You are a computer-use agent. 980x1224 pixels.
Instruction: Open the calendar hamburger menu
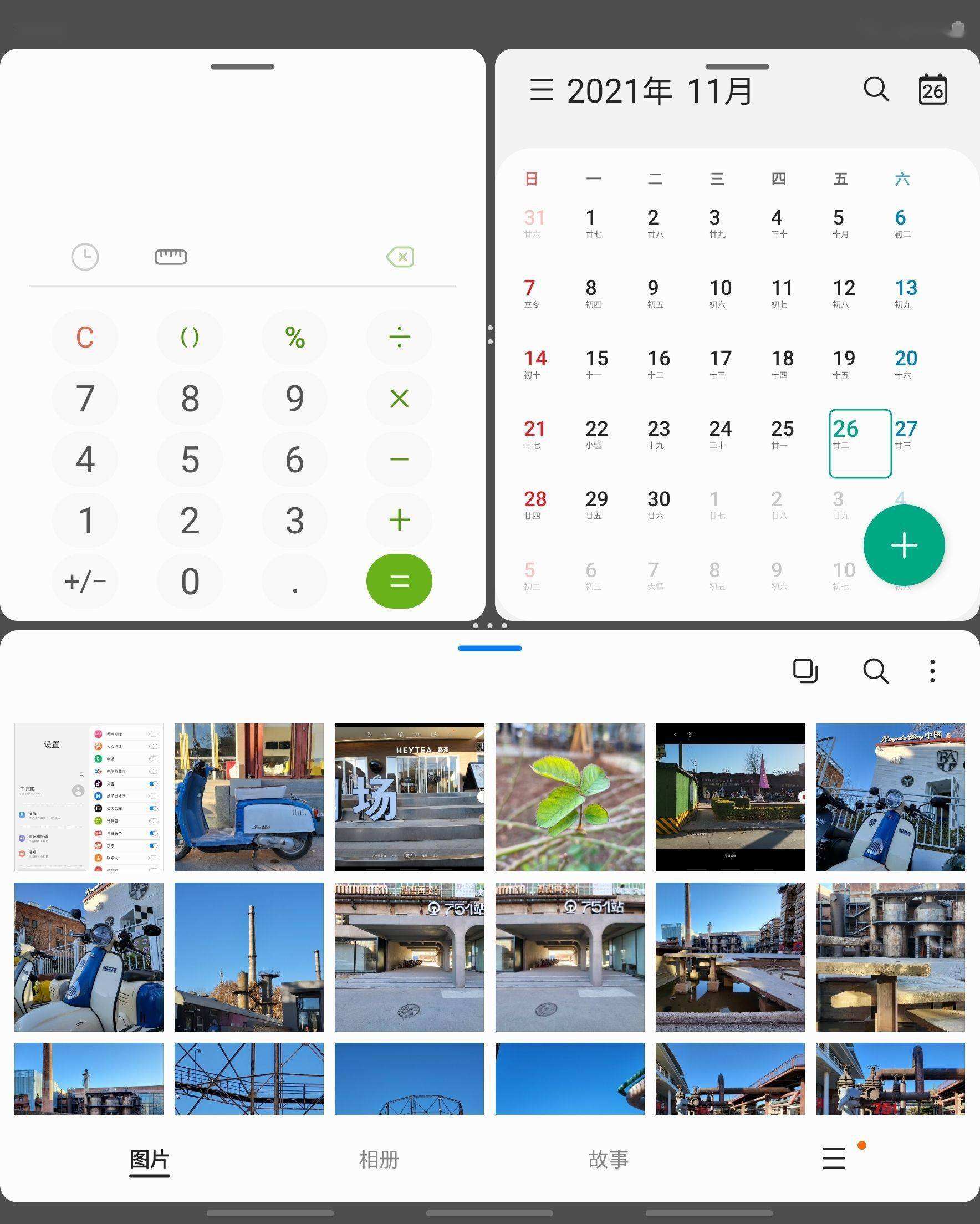(x=541, y=90)
